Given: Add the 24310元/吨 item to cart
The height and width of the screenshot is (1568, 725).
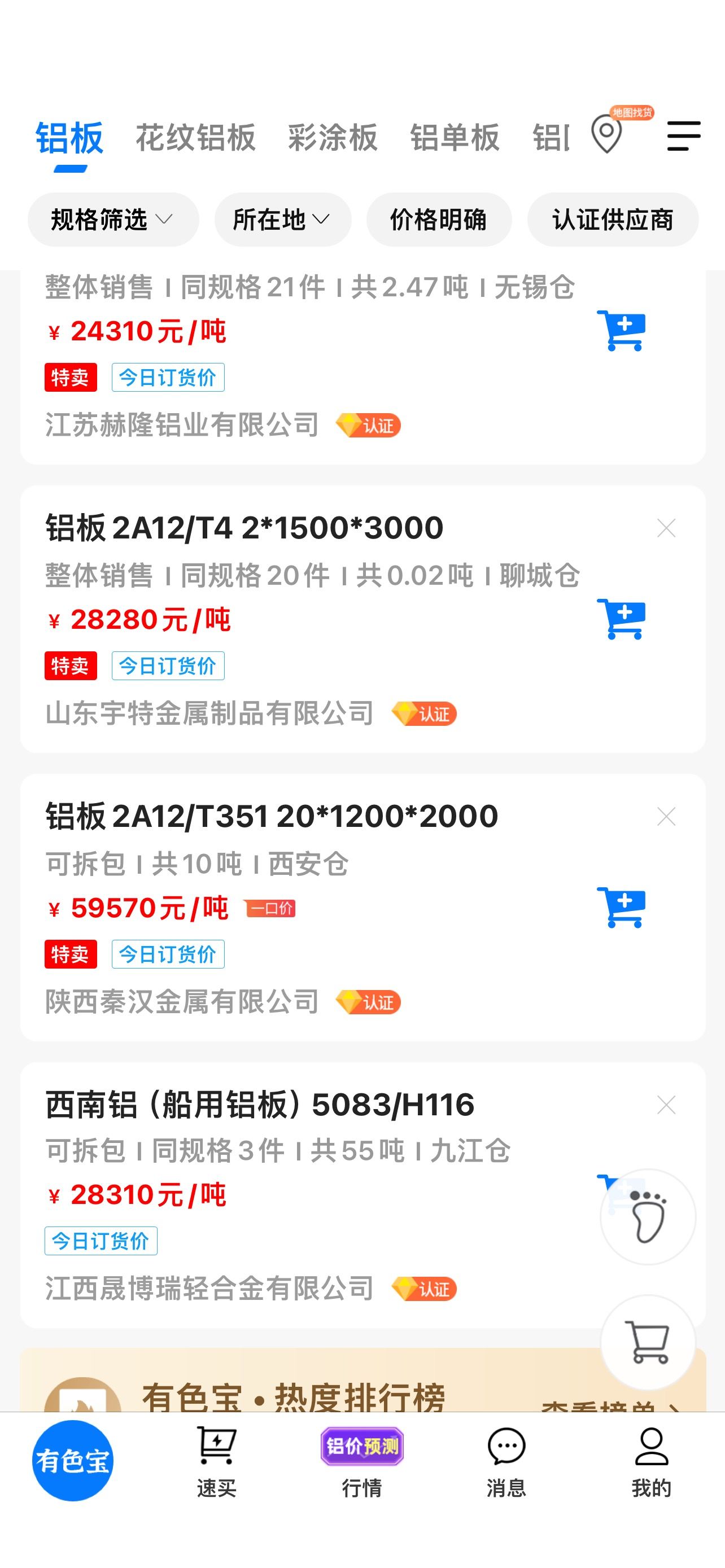Looking at the screenshot, I should [x=621, y=331].
